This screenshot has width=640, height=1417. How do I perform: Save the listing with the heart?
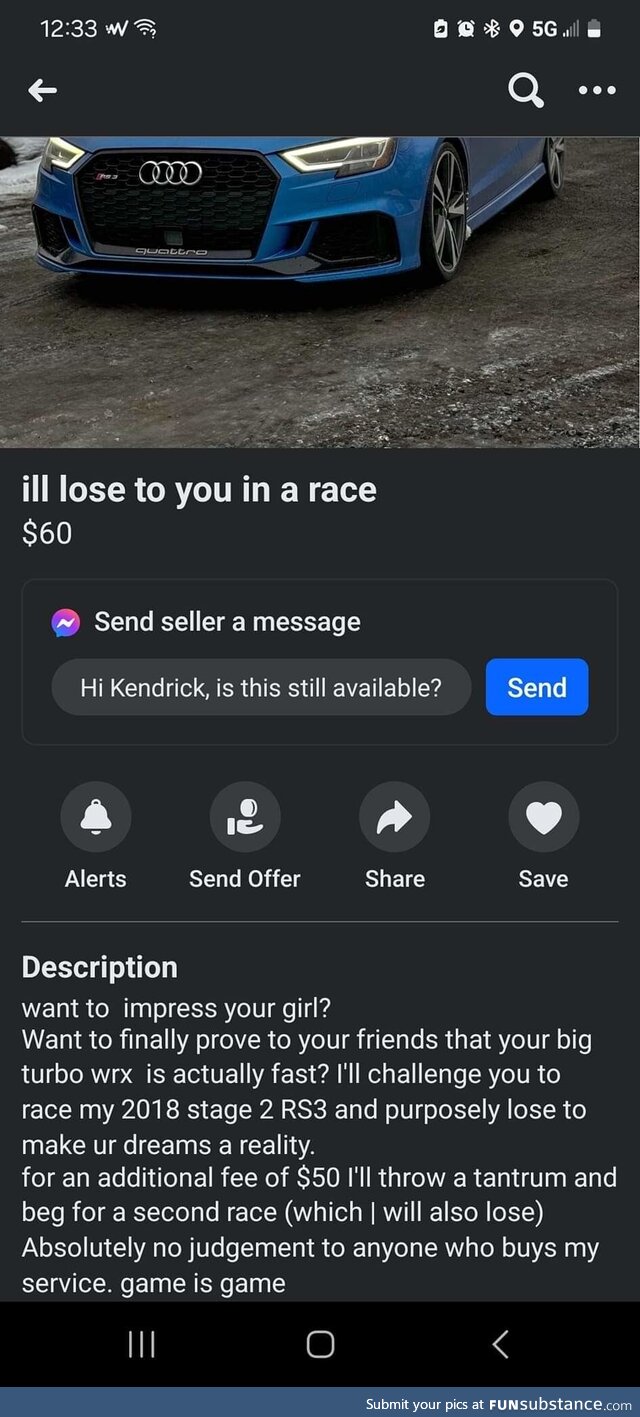[x=543, y=818]
